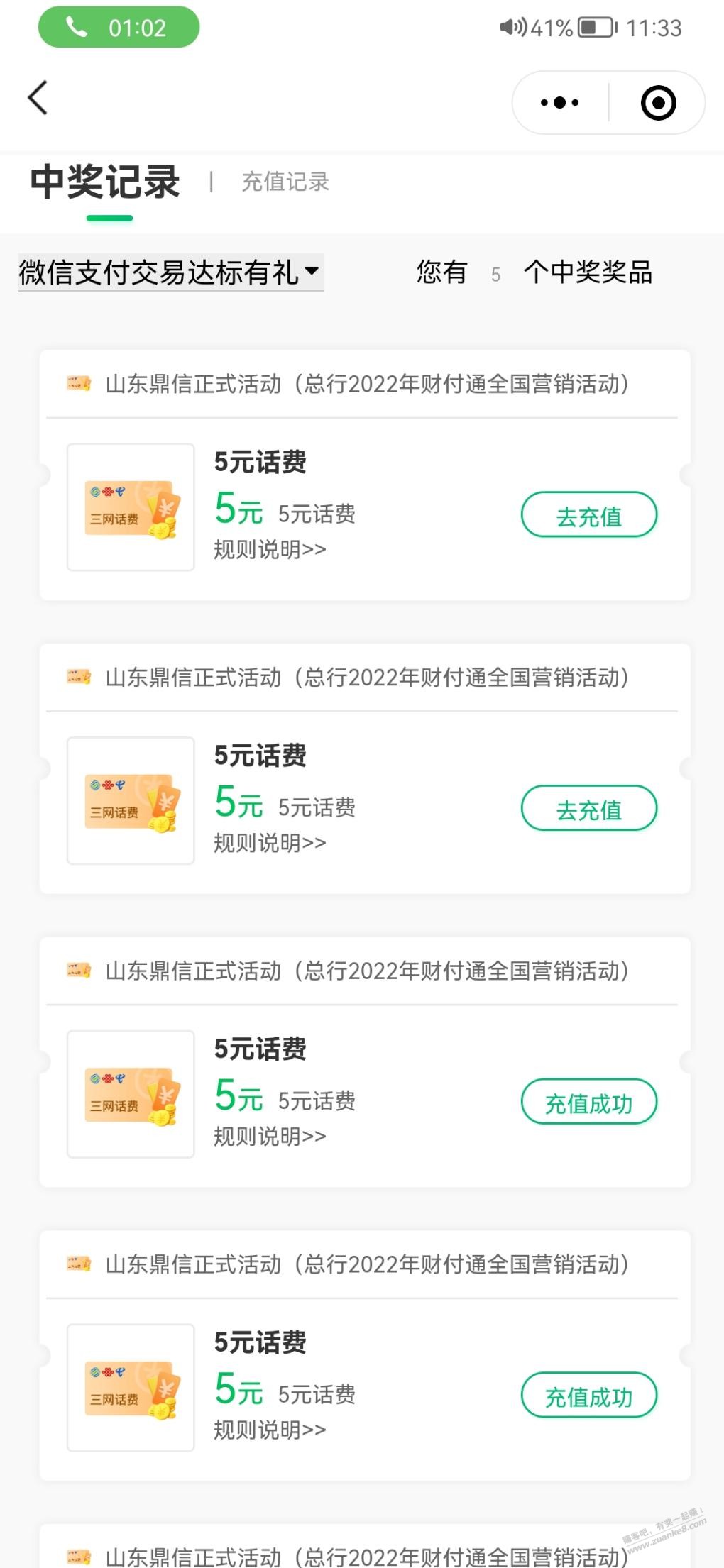Open 规则说明 link in the fourth prize card

coord(270,1430)
